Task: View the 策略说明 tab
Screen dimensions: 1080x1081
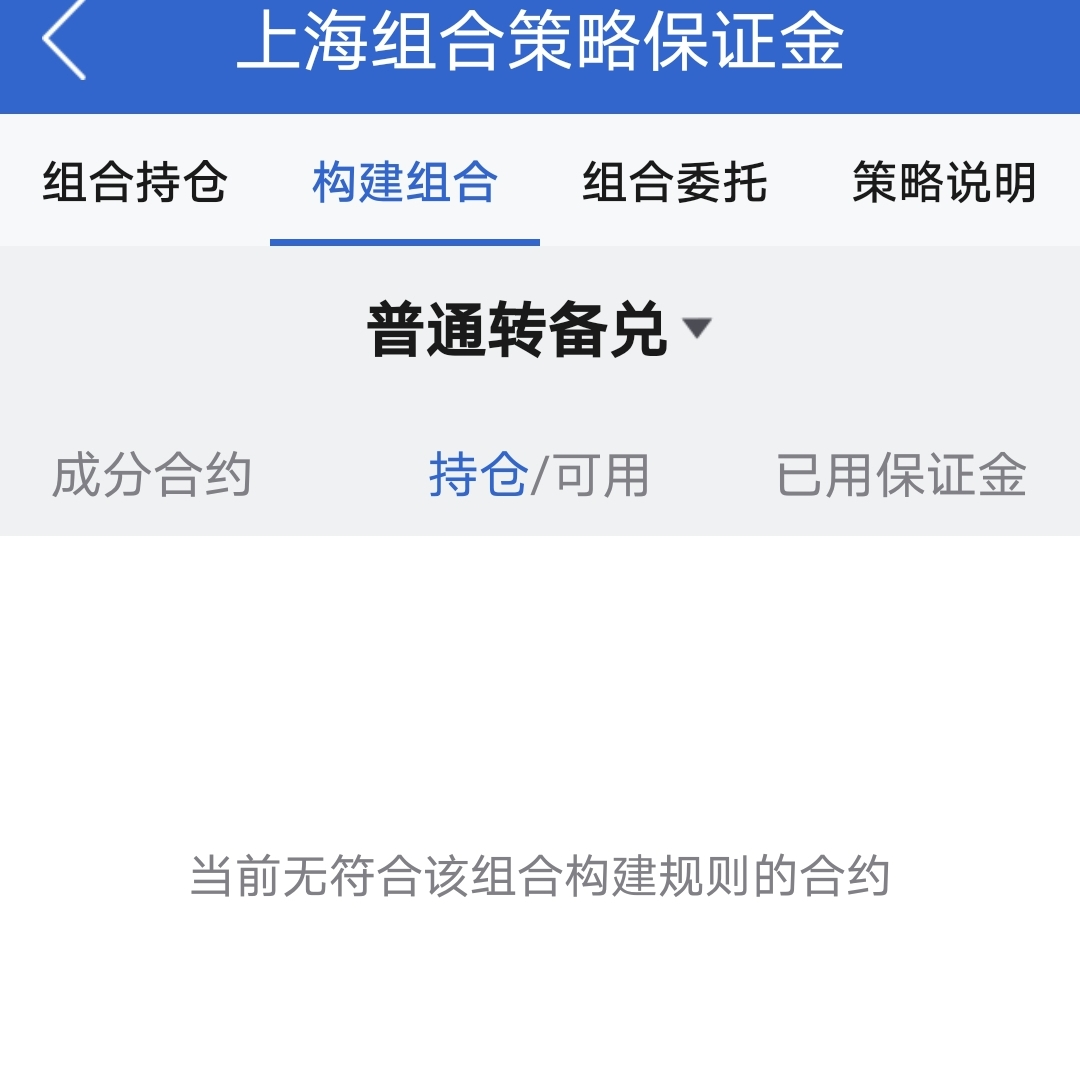Action: pyautogui.click(x=944, y=182)
